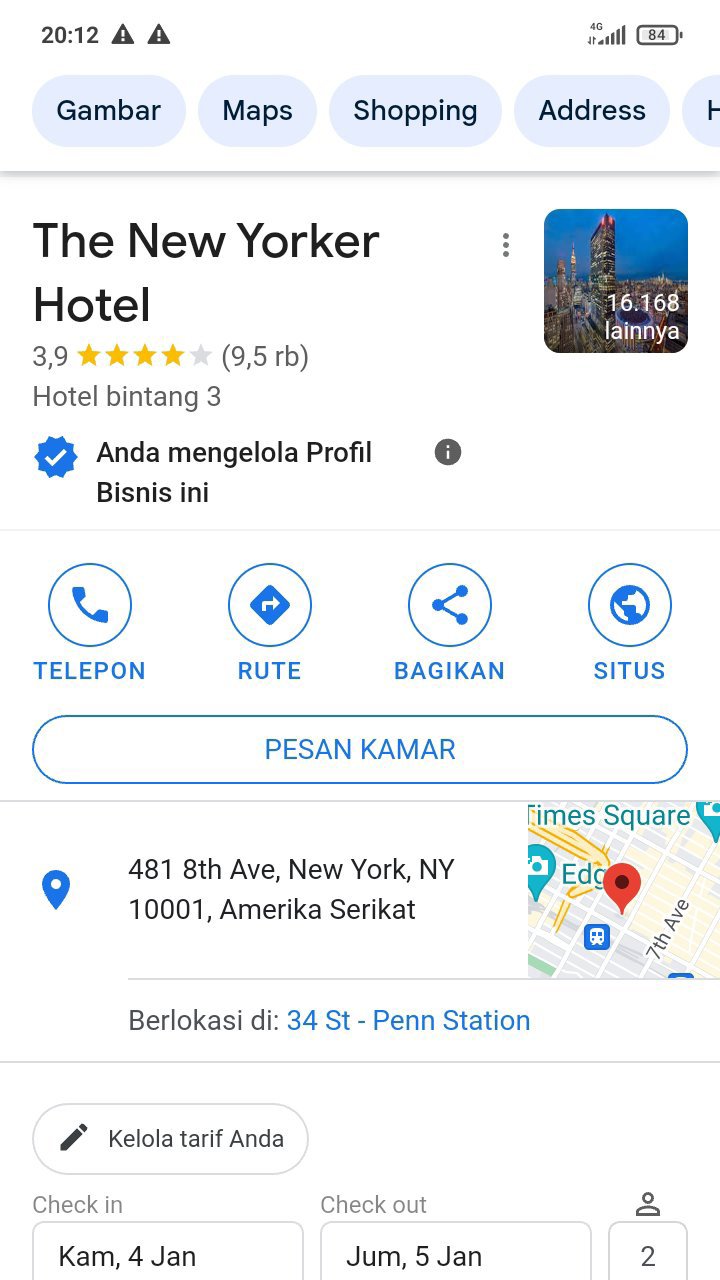The width and height of the screenshot is (720, 1280).
Task: Show info about managing this Business Profile
Action: click(448, 453)
